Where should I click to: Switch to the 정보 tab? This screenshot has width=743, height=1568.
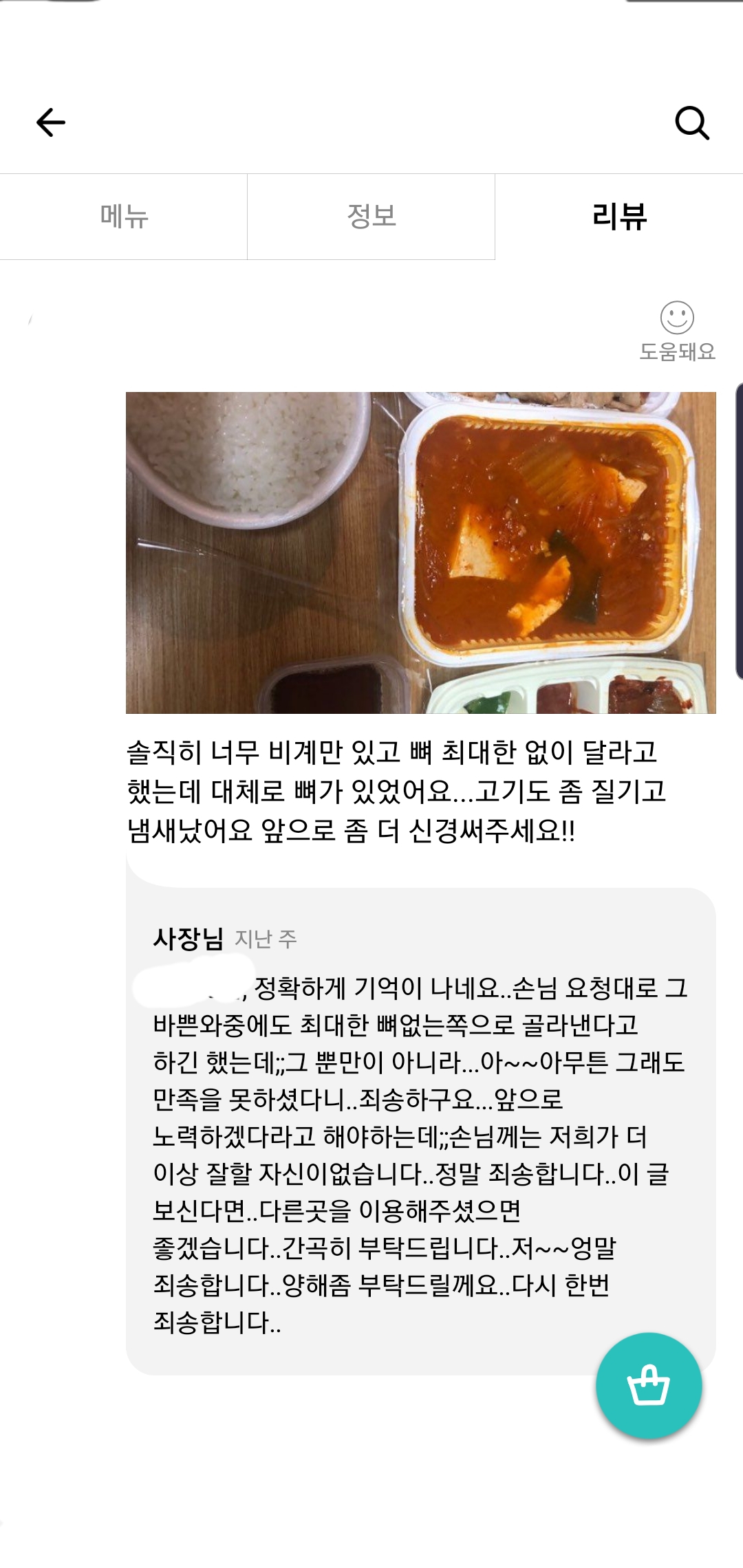coord(371,217)
